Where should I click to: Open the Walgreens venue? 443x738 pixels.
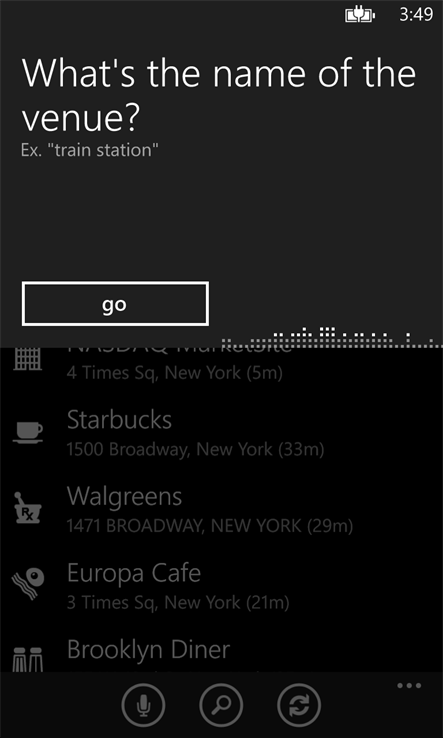pyautogui.click(x=221, y=510)
